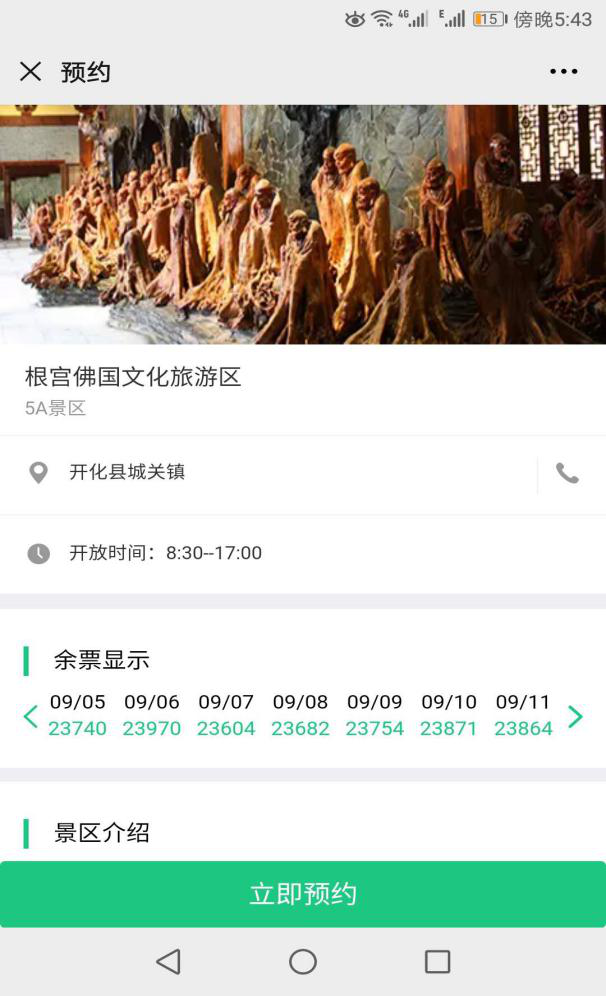The height and width of the screenshot is (996, 606).
Task: Select the 09/05 ticket date
Action: pos(77,715)
